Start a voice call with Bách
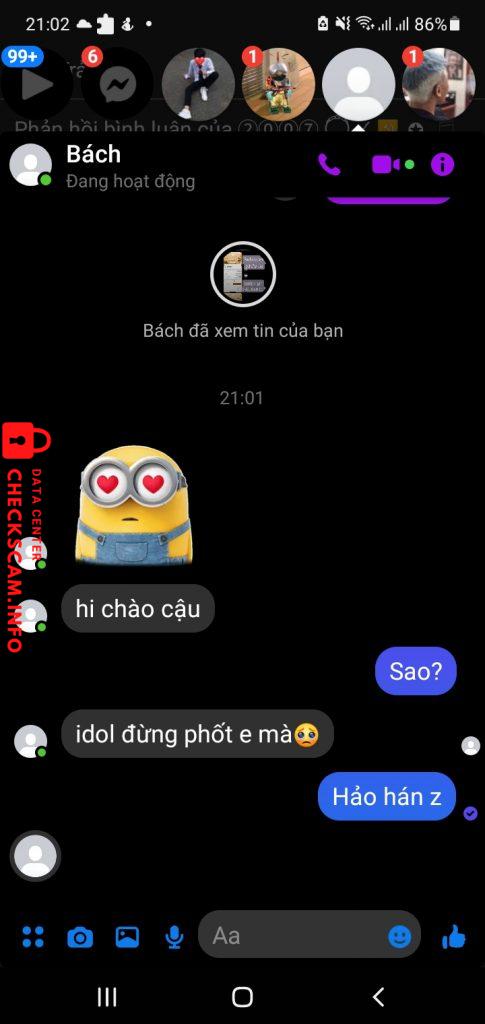This screenshot has width=485, height=1024. (x=330, y=165)
